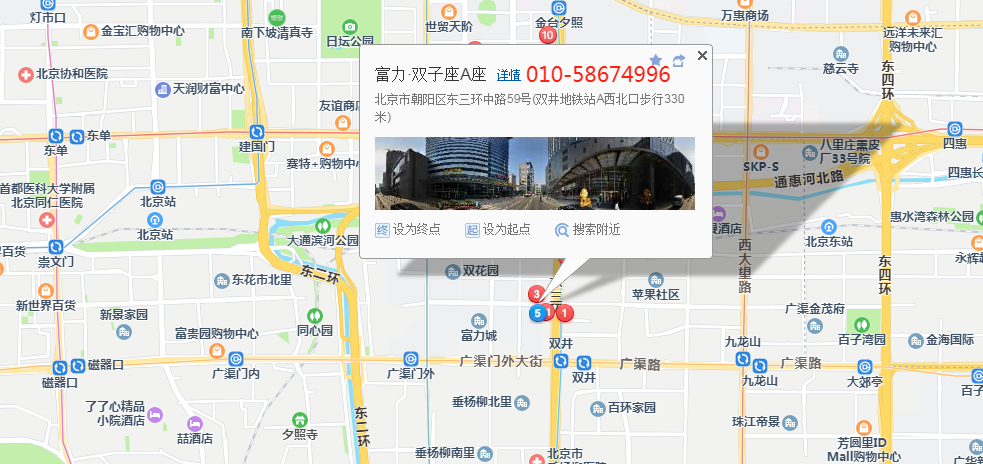This screenshot has height=464, width=983.
Task: Choose 设为起点 to set as start
Action: pos(497,230)
